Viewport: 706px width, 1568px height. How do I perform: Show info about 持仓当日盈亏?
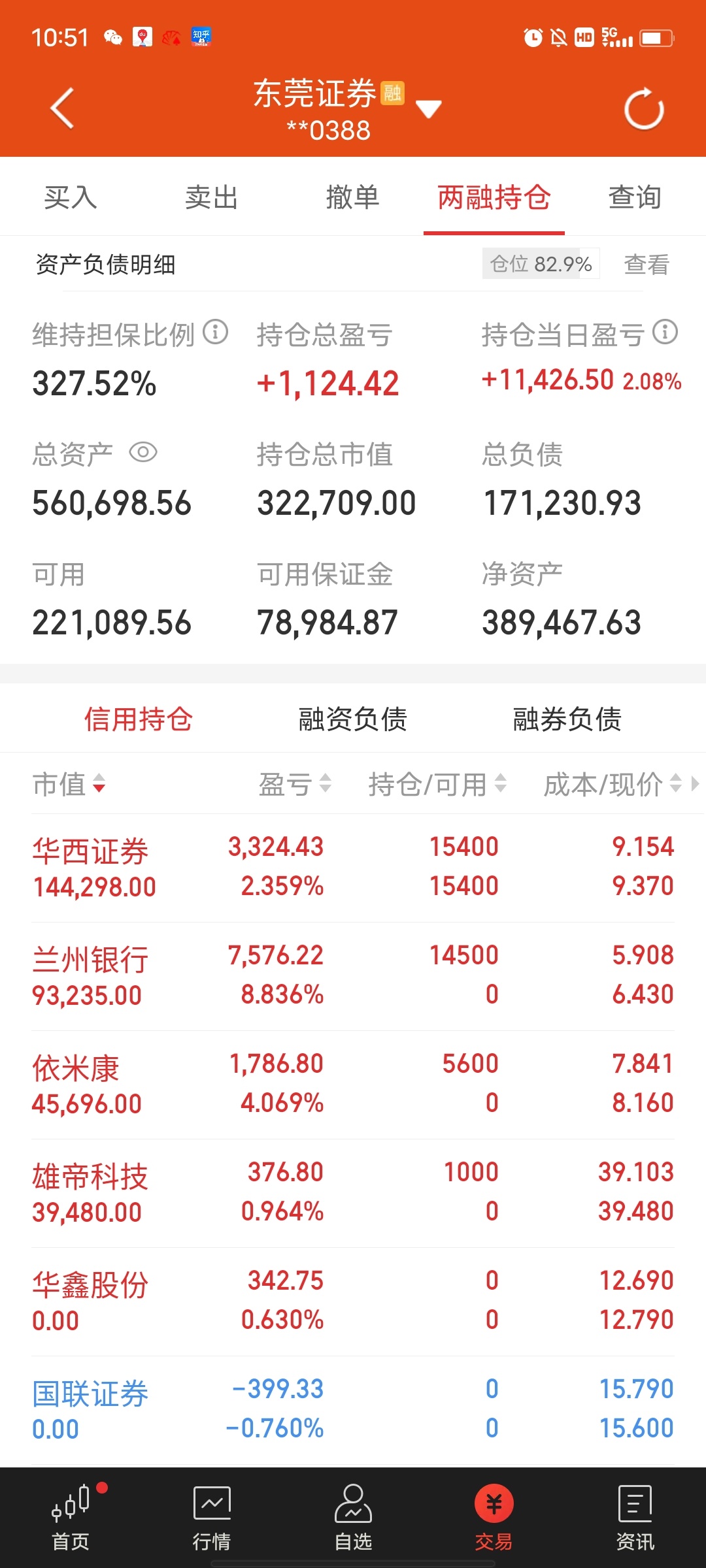[665, 332]
